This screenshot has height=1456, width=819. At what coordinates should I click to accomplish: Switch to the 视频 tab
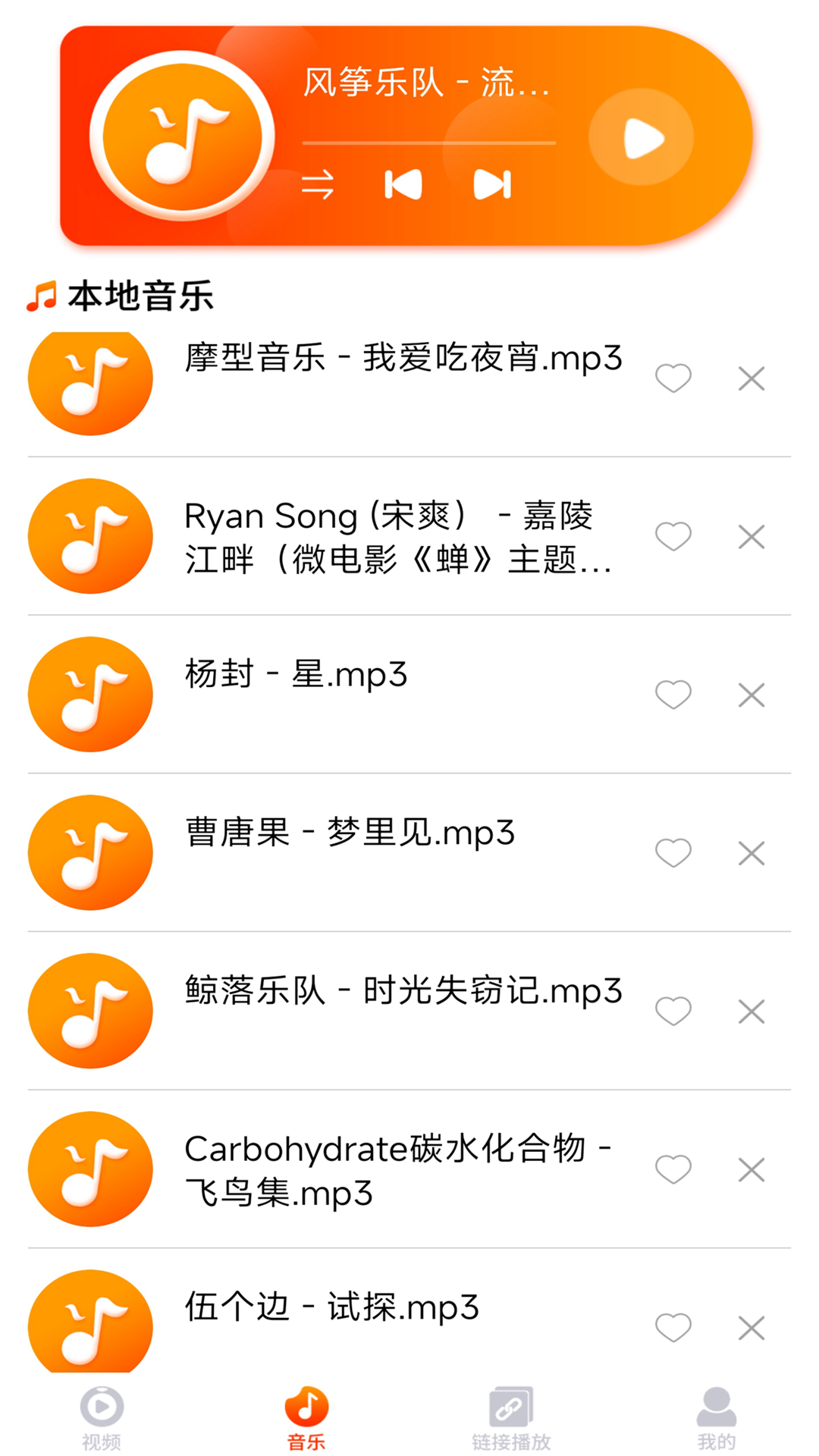[102, 1419]
